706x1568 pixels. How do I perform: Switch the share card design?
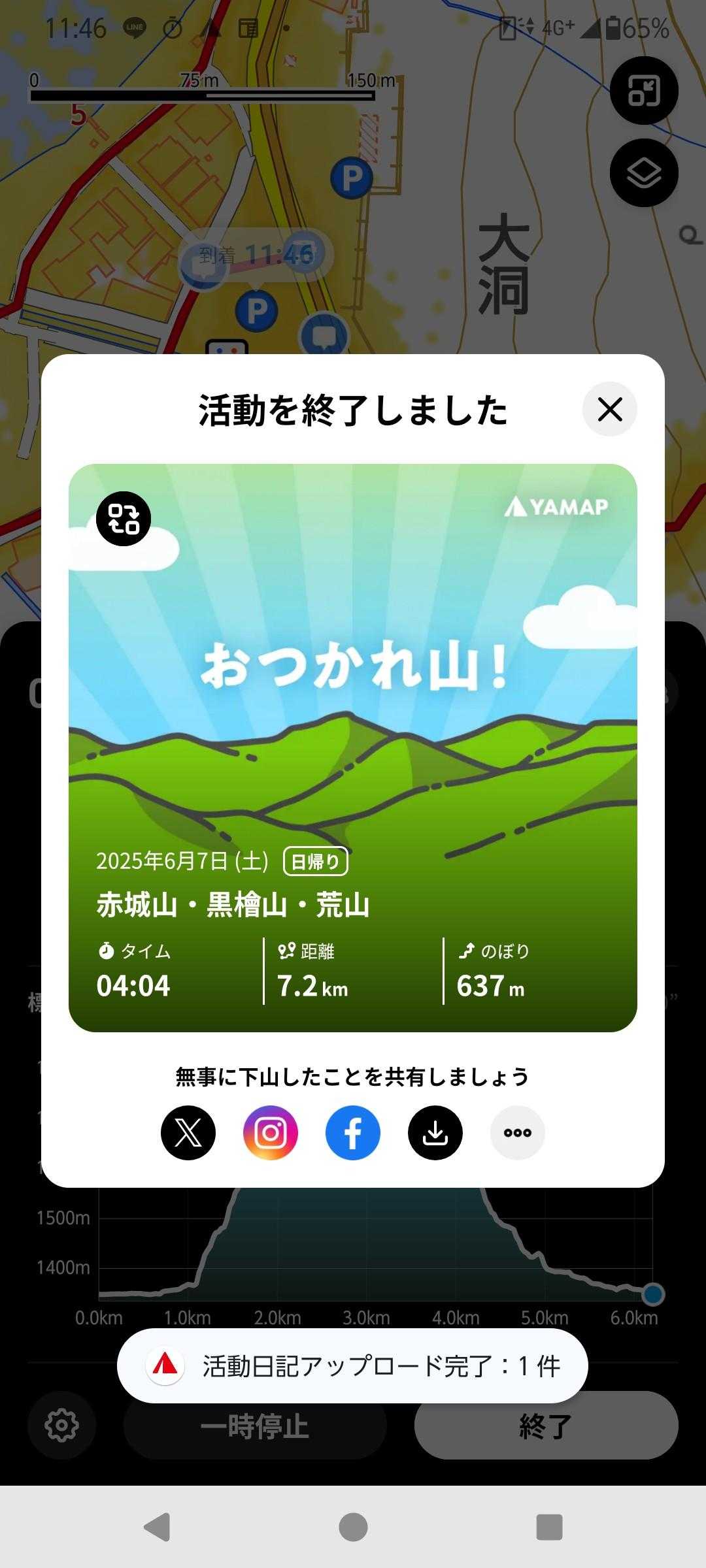pos(124,519)
